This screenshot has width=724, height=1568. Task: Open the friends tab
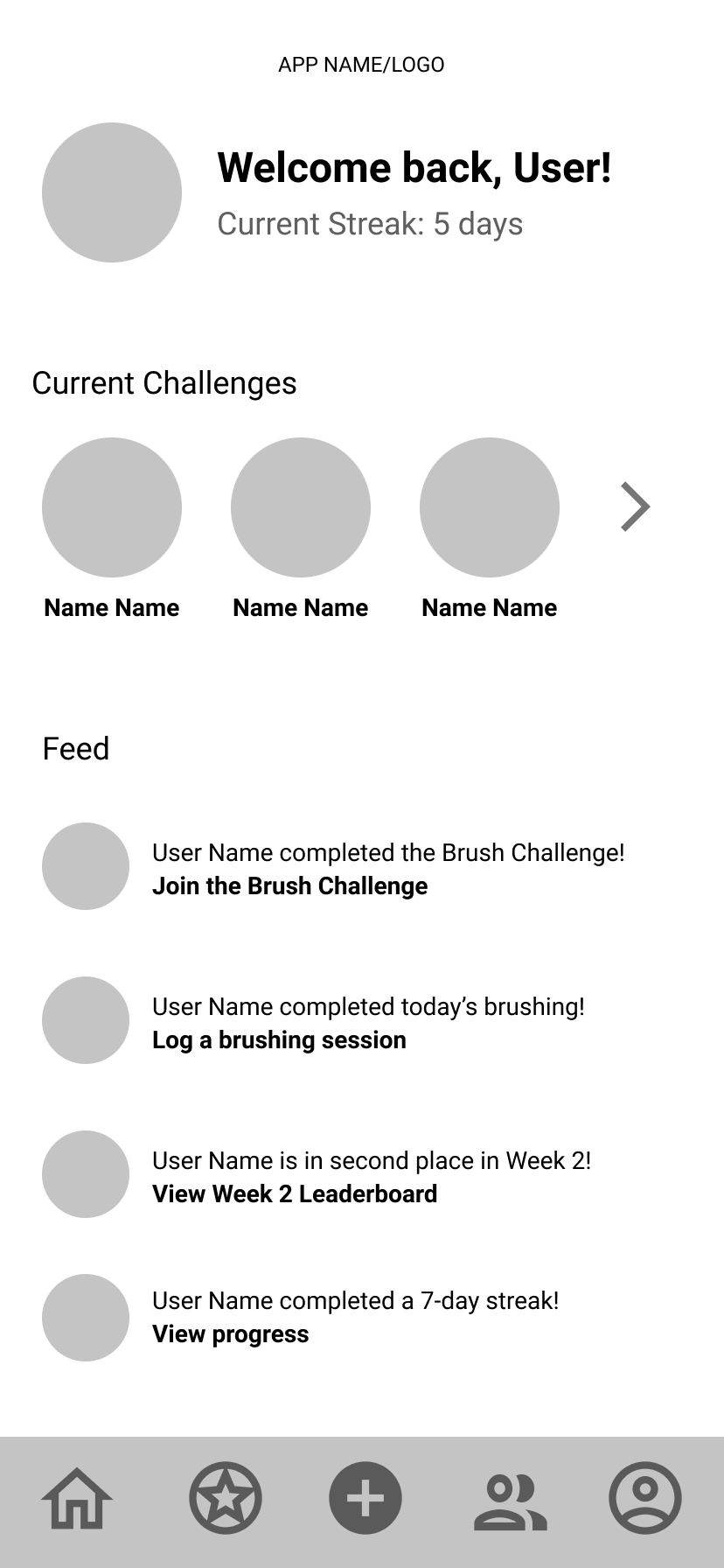[x=510, y=1500]
